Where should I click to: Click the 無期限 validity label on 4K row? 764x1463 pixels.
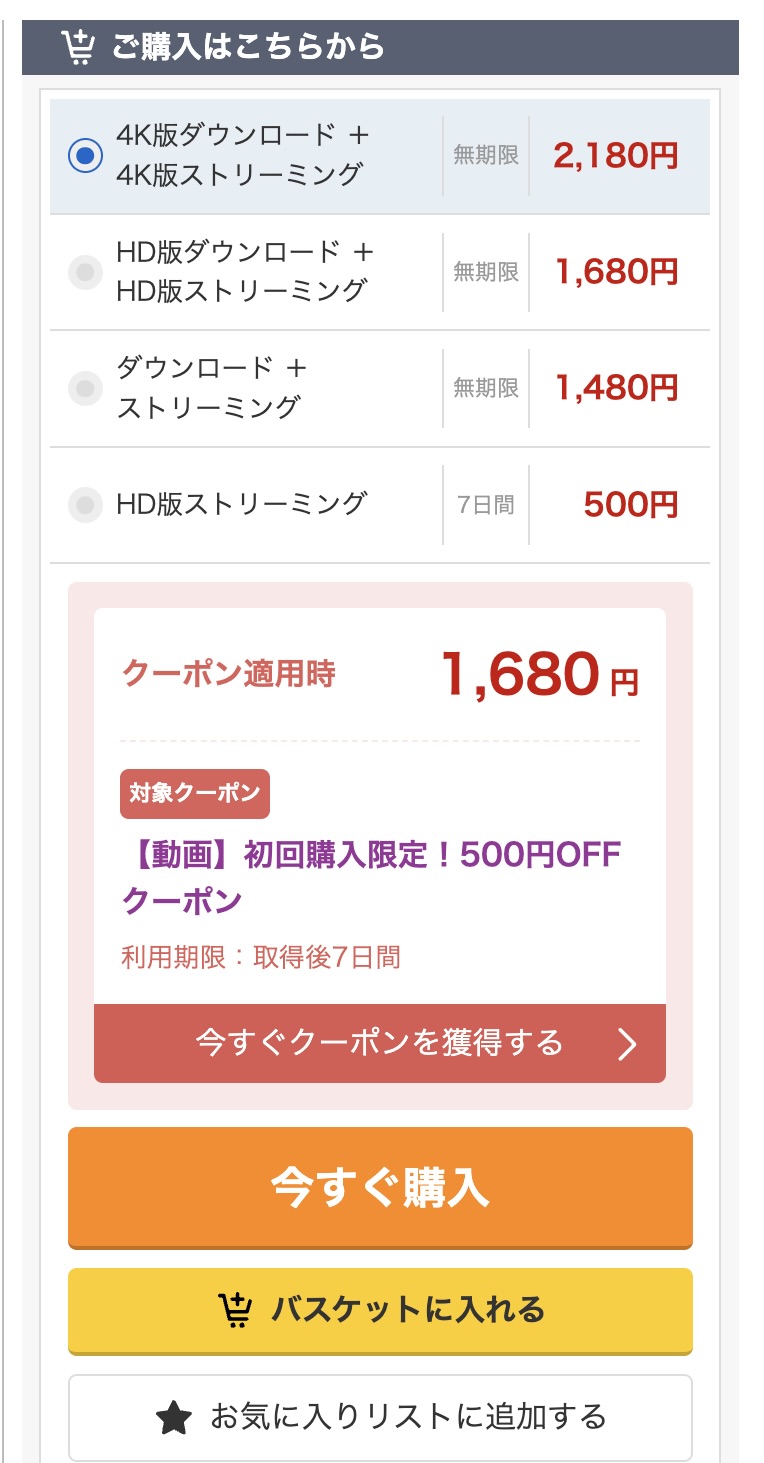(487, 154)
